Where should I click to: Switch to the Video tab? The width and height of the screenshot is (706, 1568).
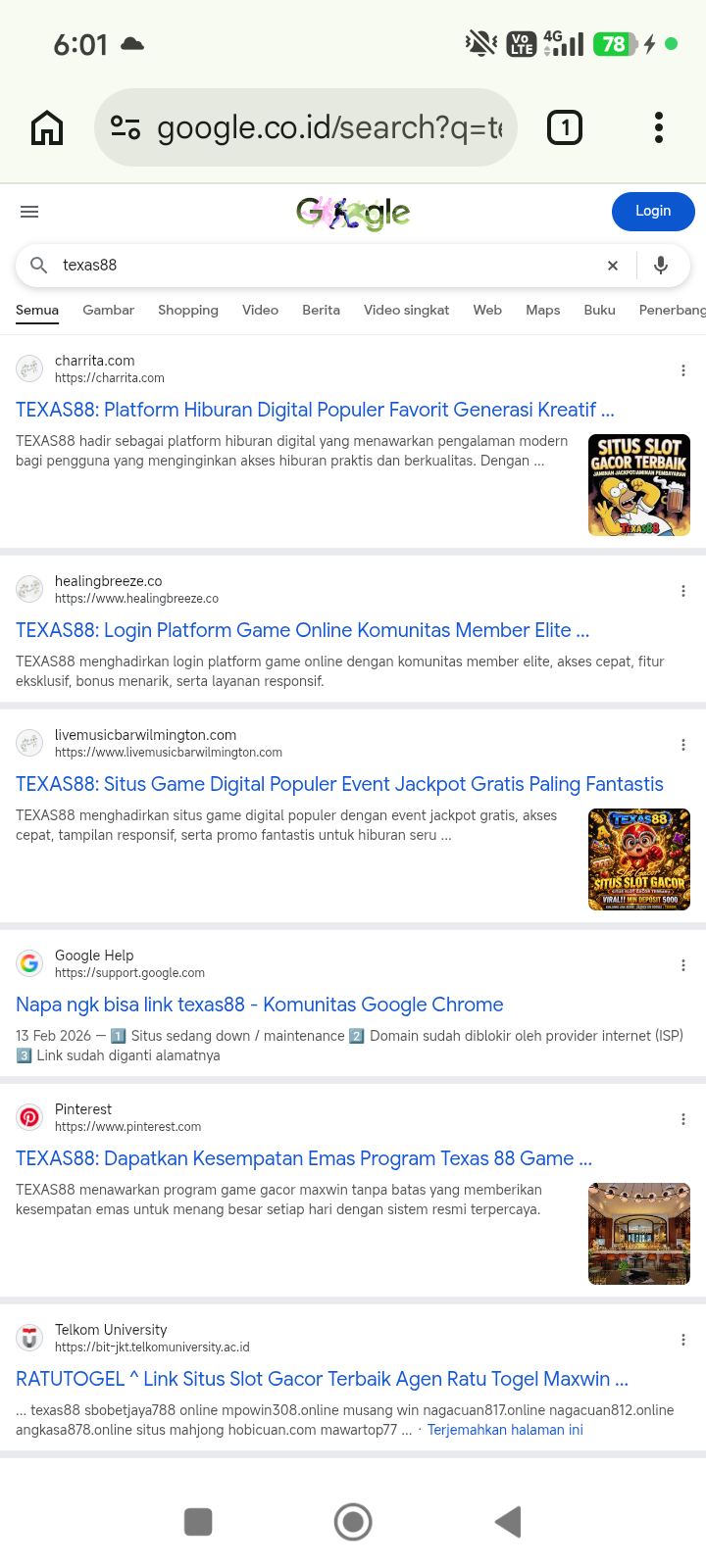pos(260,310)
